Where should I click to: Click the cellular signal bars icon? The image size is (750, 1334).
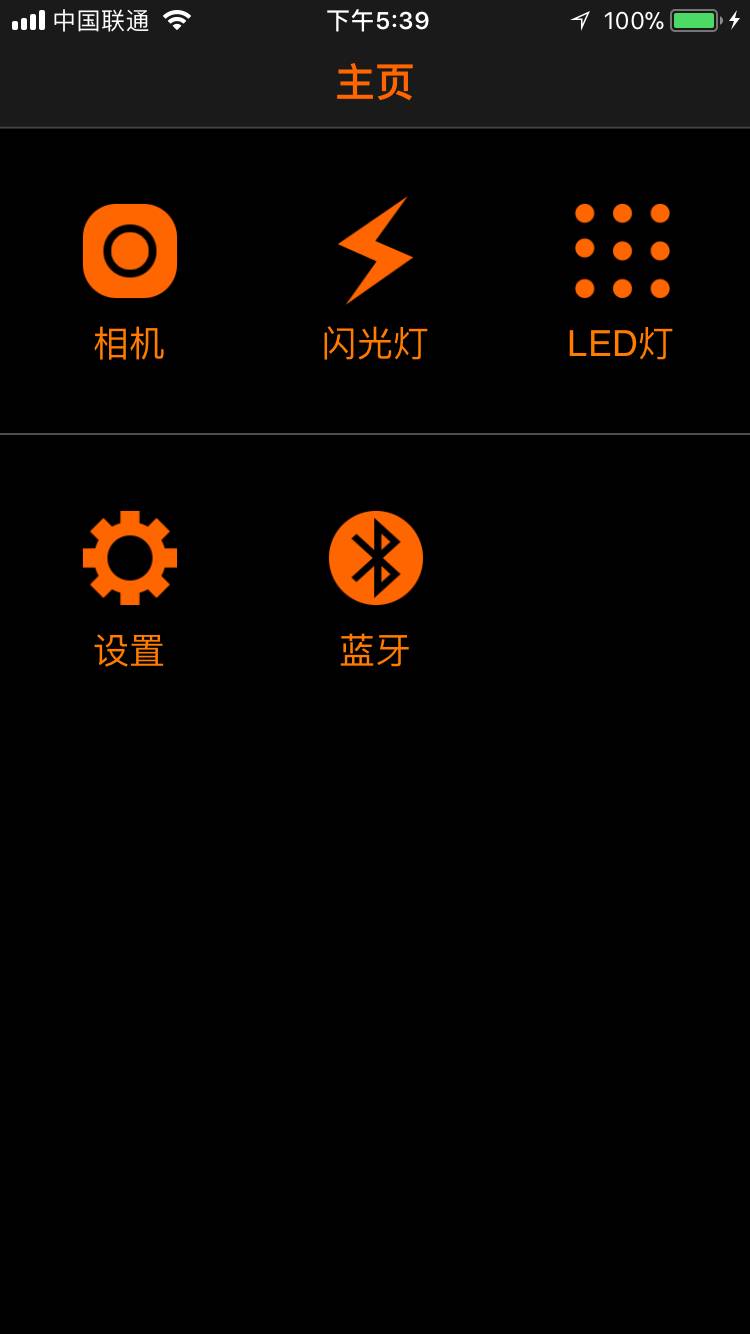[26, 20]
